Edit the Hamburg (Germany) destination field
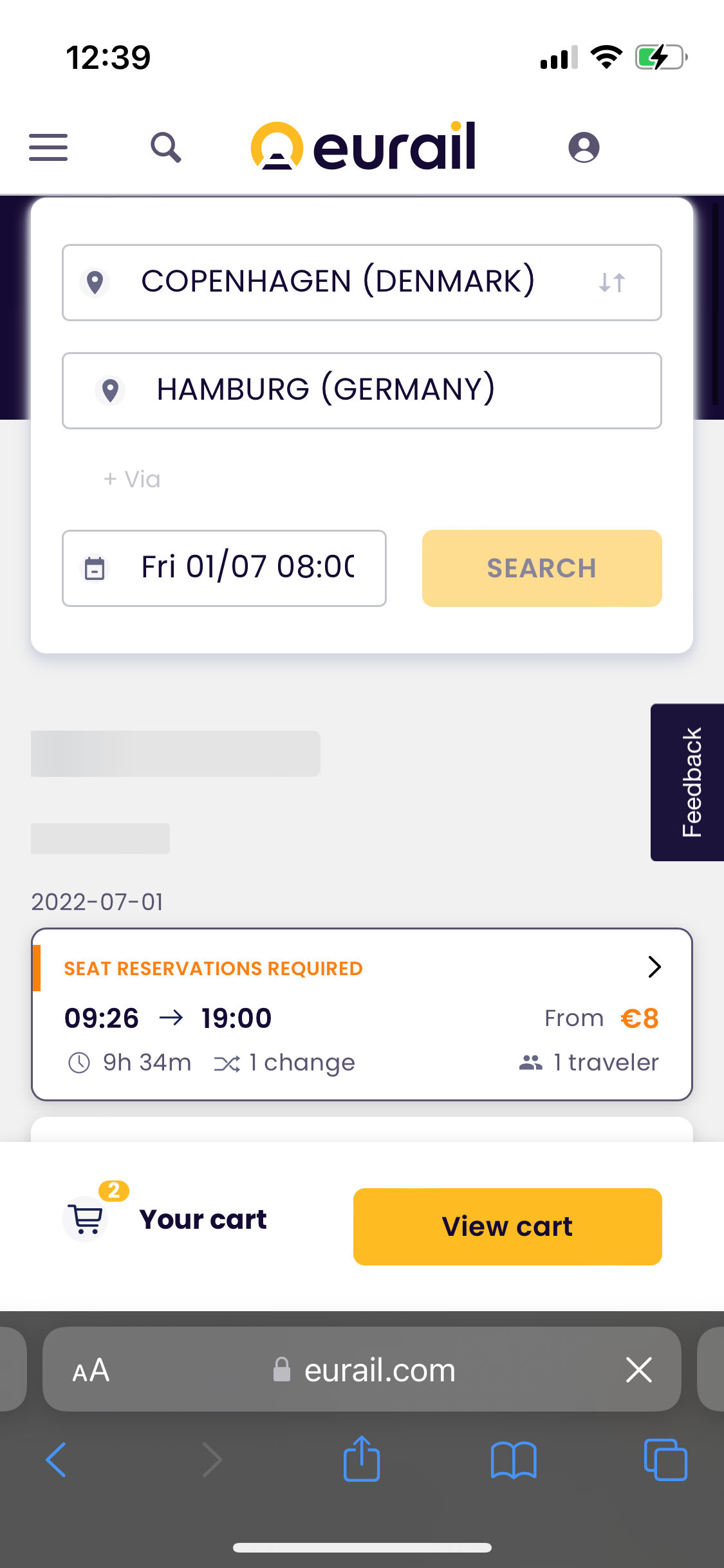Screen dimensions: 724x1568 click(362, 390)
